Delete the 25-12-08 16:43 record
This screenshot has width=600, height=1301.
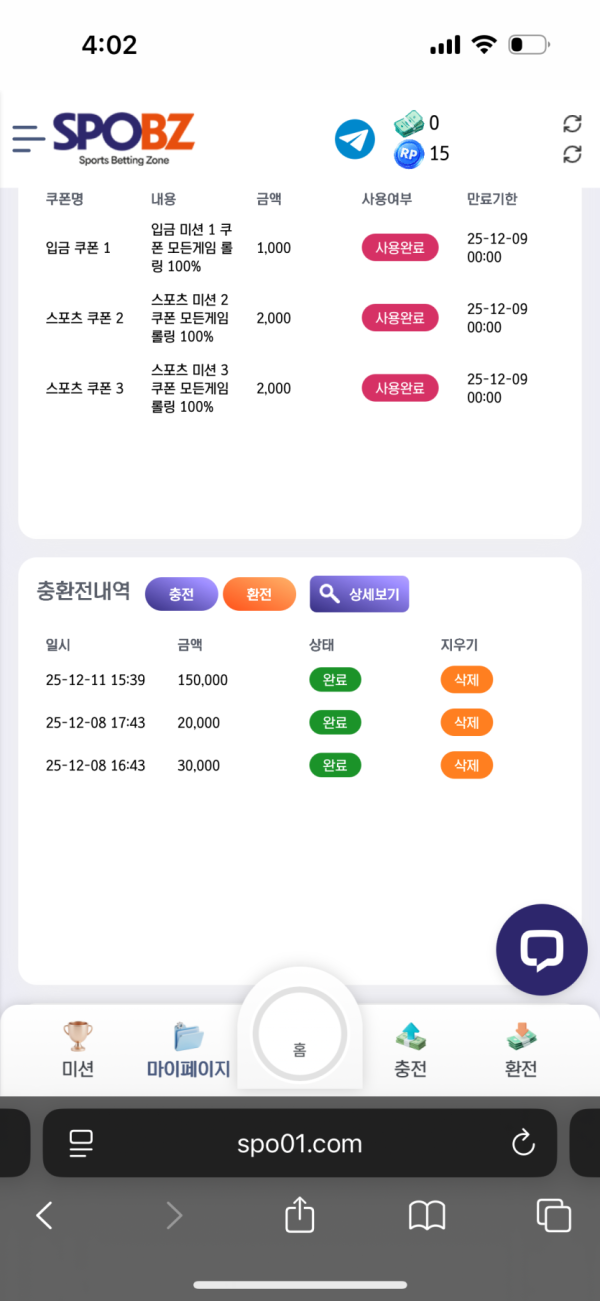click(x=466, y=765)
